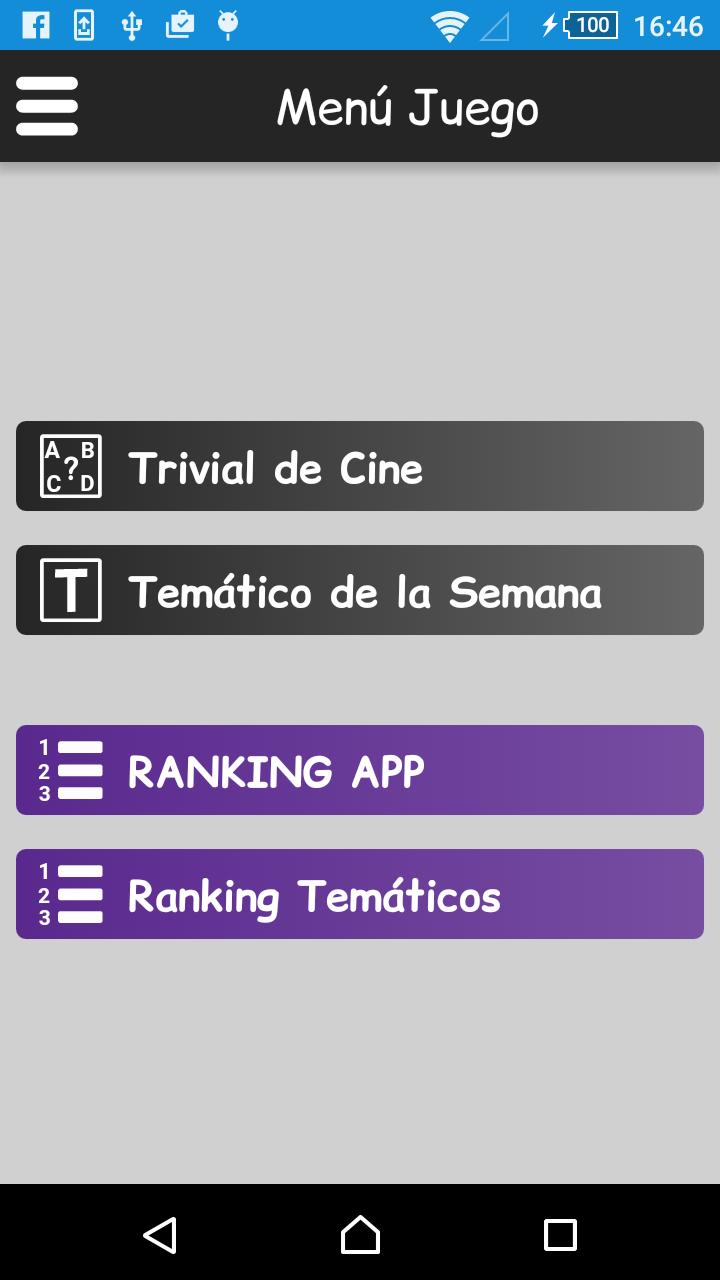Open the hamburger menu
The height and width of the screenshot is (1280, 720).
coord(47,105)
